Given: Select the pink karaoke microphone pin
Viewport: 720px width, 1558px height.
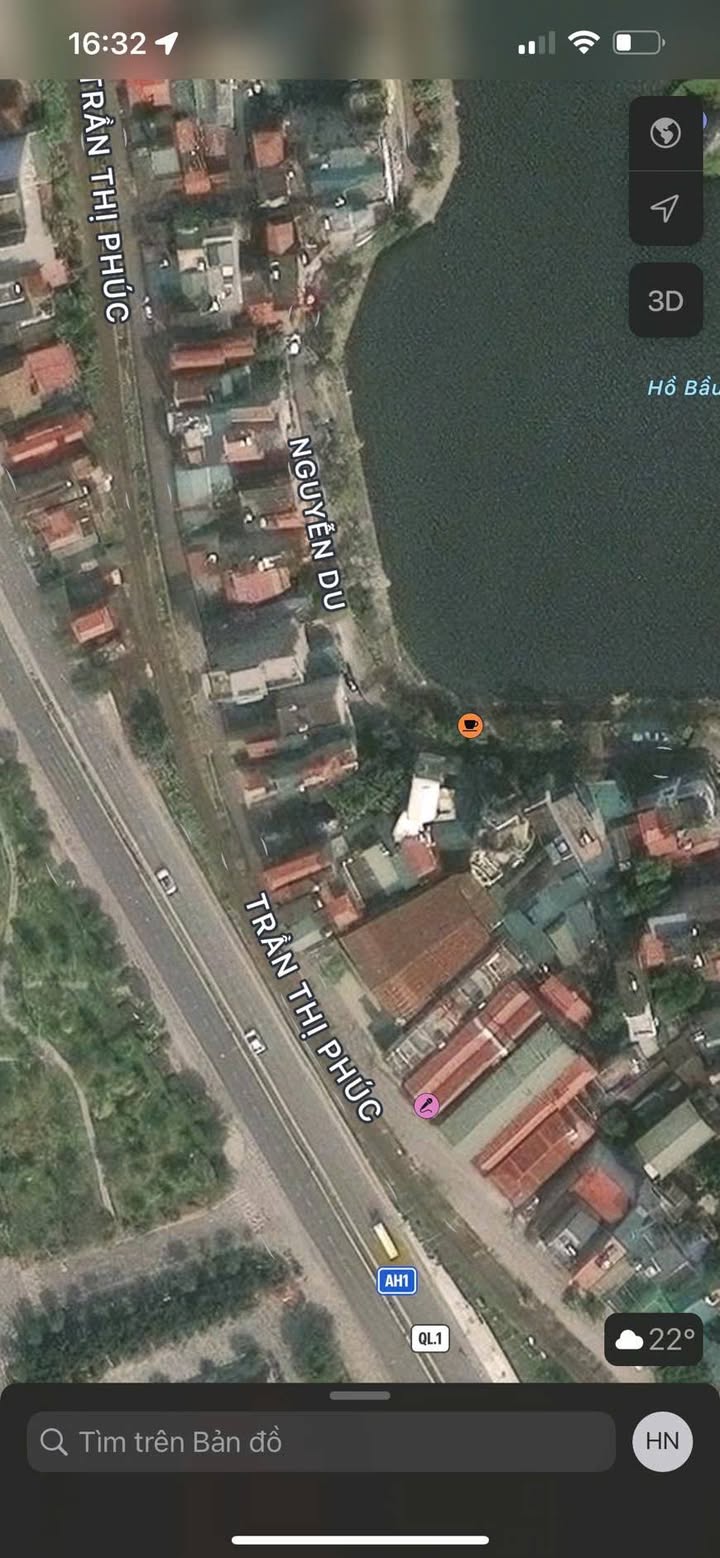Looking at the screenshot, I should (427, 1105).
